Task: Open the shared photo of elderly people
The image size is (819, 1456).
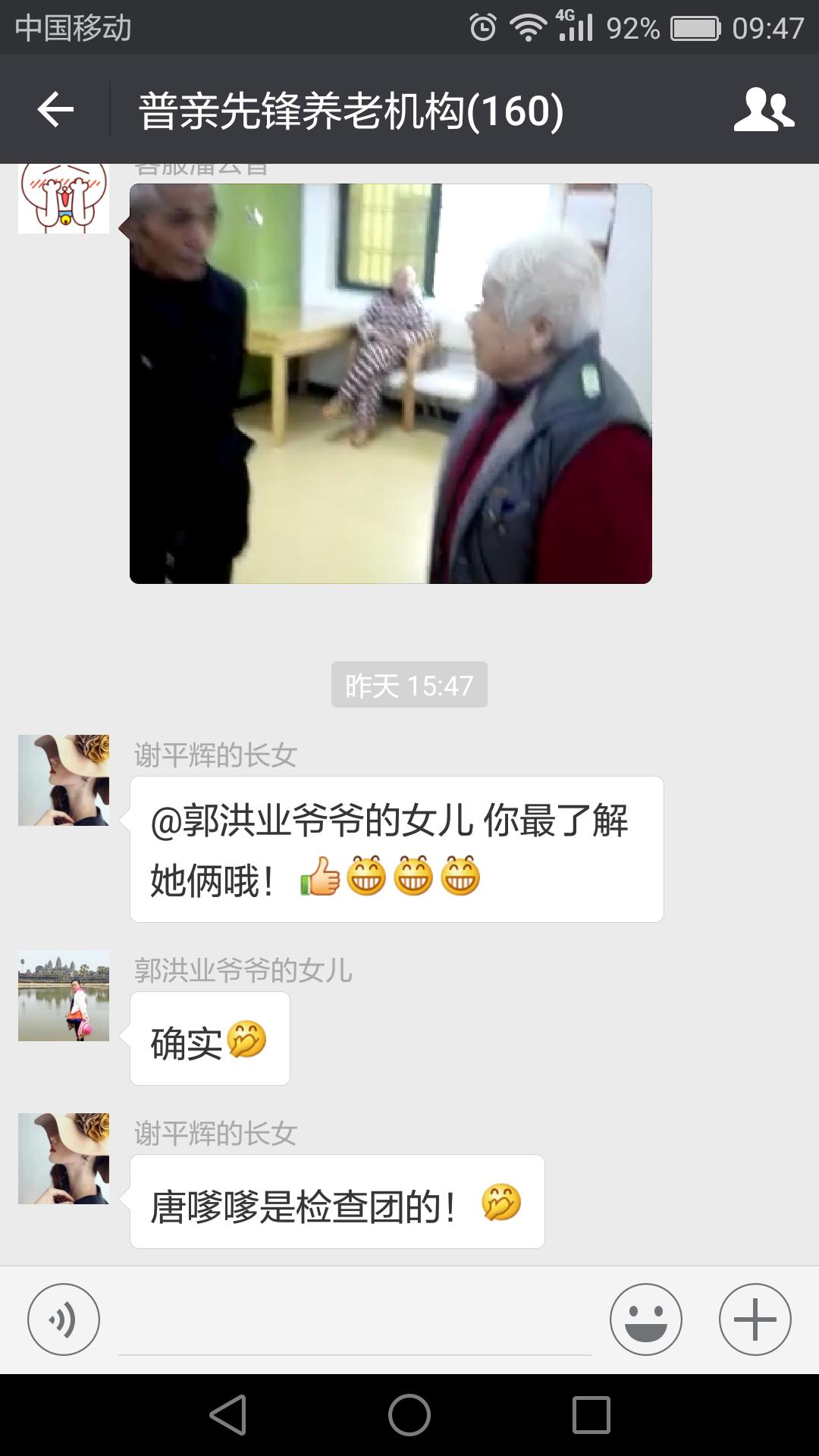Action: tap(391, 383)
